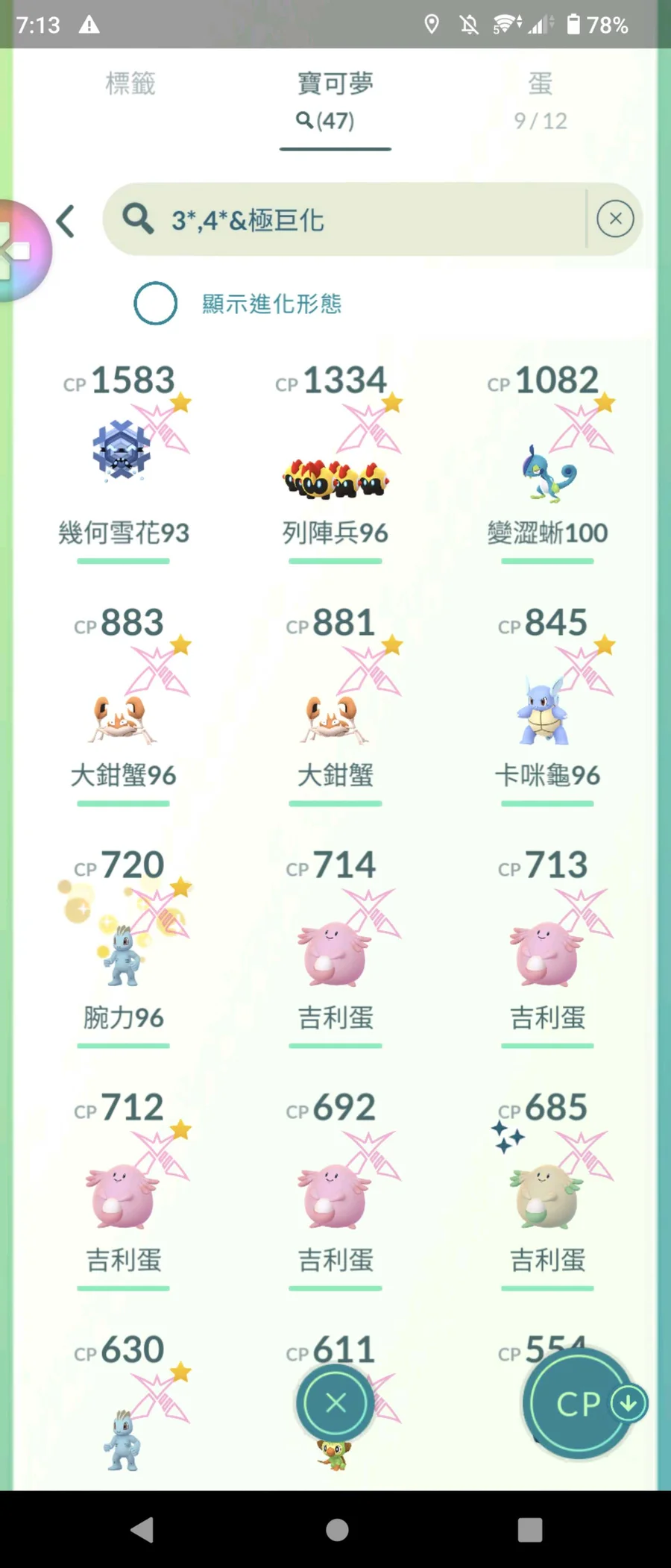Go back with the left arrow
The image size is (671, 1568).
(x=66, y=222)
